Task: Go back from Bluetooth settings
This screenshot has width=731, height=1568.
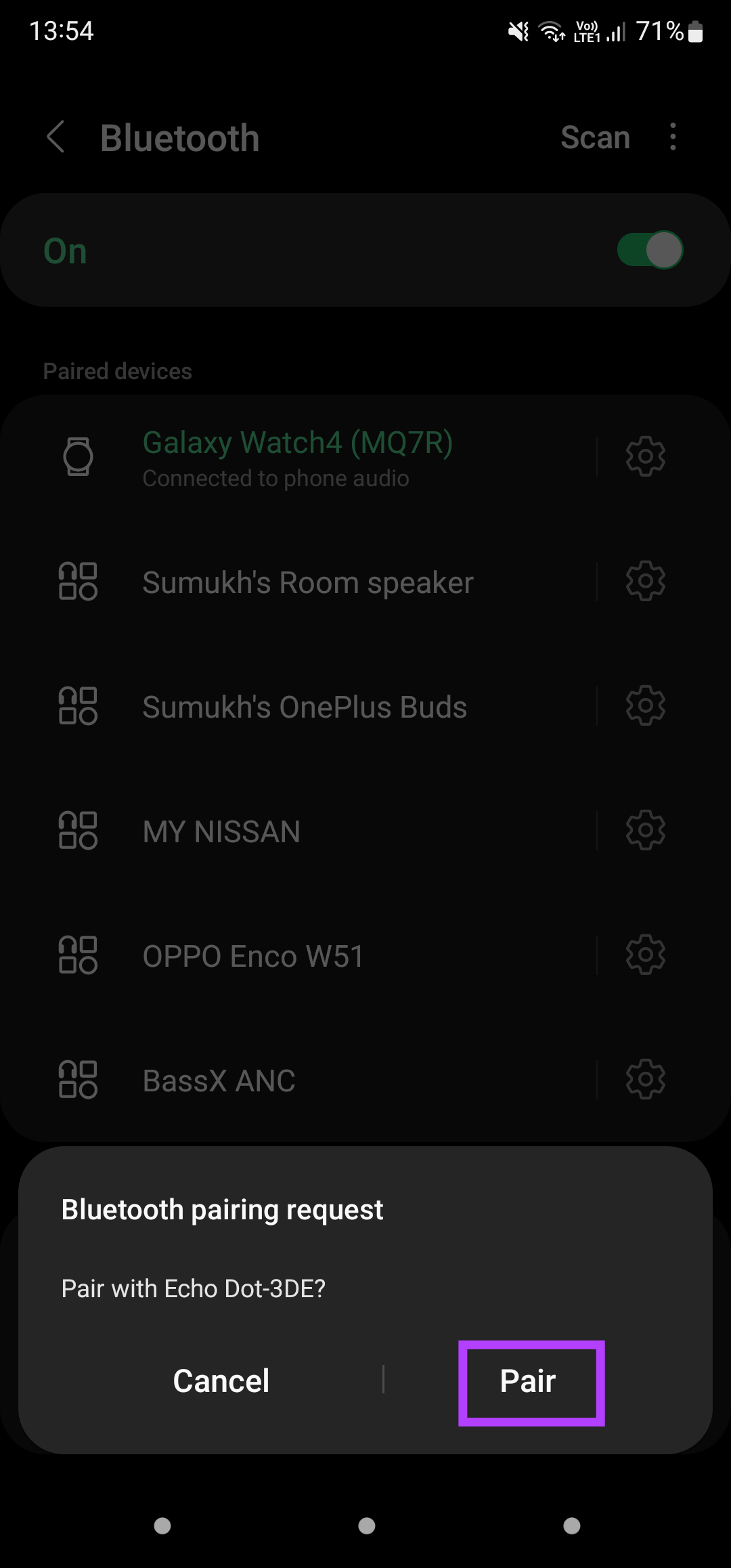Action: (x=57, y=137)
